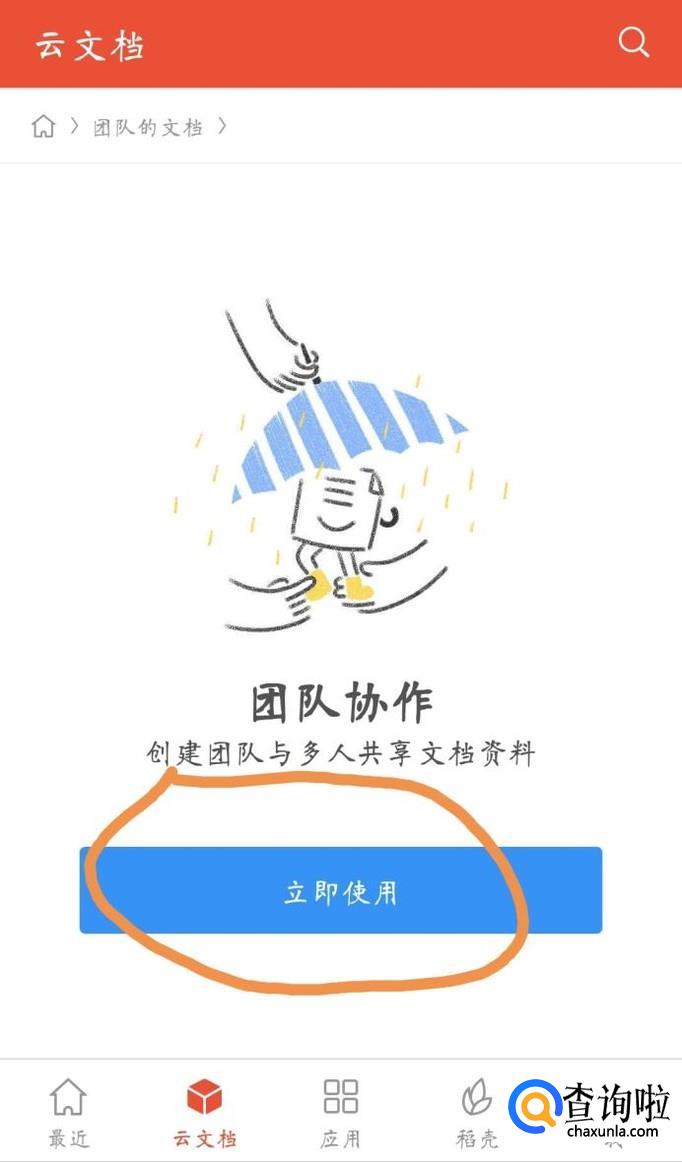Open the 团队的文档 breadcrumb
Viewport: 682px width, 1162px height.
point(148,127)
